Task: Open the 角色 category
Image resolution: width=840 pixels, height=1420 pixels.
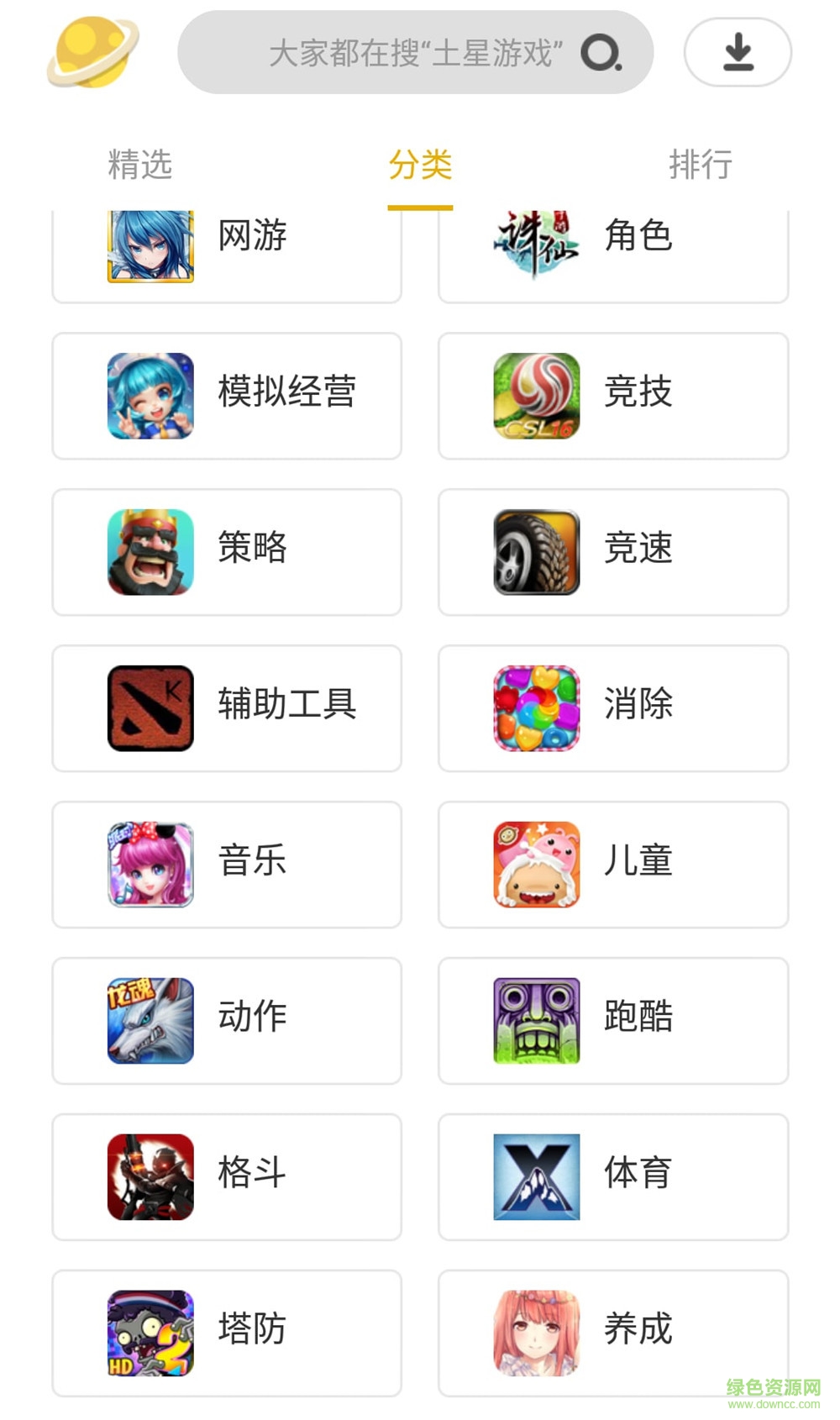Action: pyautogui.click(x=613, y=249)
